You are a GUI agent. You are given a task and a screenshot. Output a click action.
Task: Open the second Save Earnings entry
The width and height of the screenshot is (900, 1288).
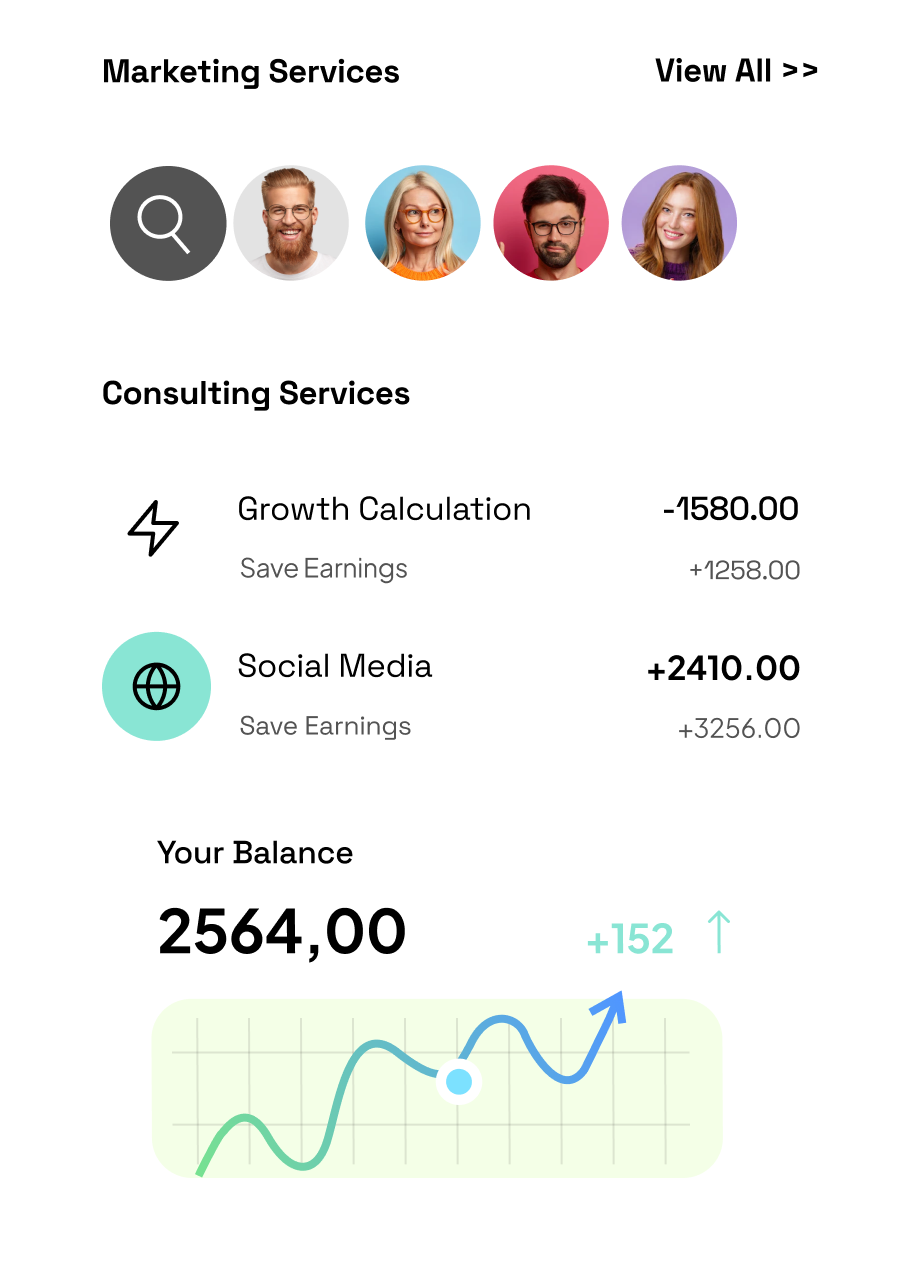(x=326, y=726)
